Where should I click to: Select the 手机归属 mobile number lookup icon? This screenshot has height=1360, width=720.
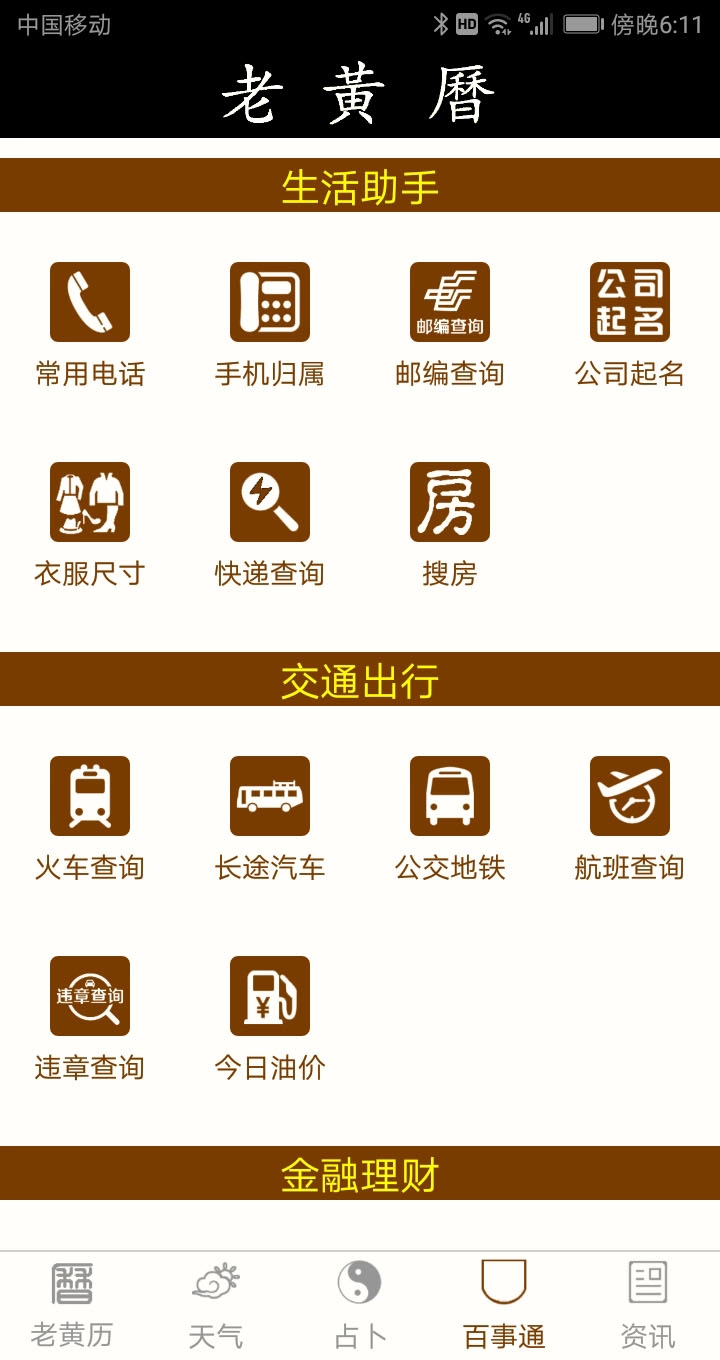pyautogui.click(x=269, y=301)
